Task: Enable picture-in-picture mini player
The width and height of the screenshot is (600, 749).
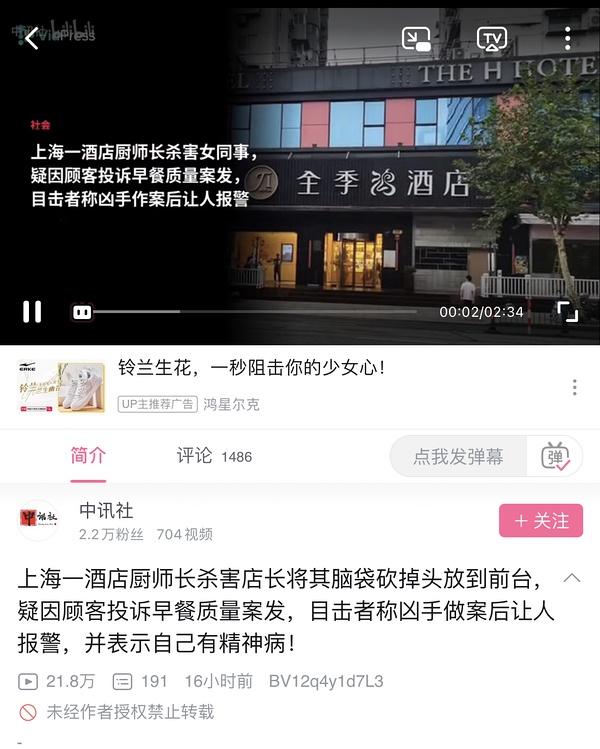Action: pos(415,39)
